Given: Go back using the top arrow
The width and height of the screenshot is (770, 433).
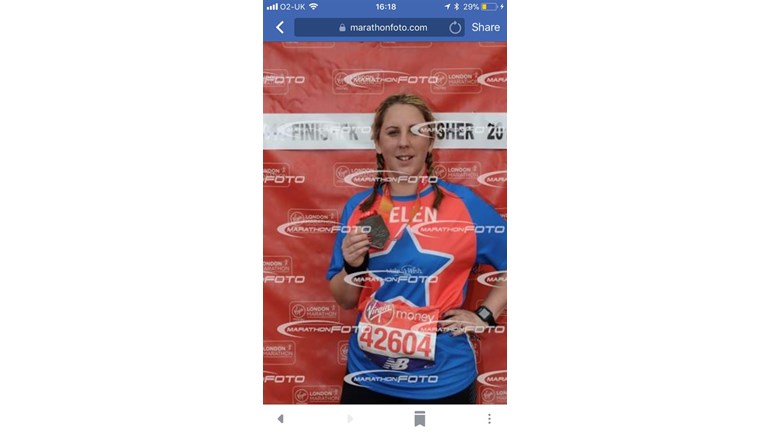Looking at the screenshot, I should pyautogui.click(x=279, y=27).
